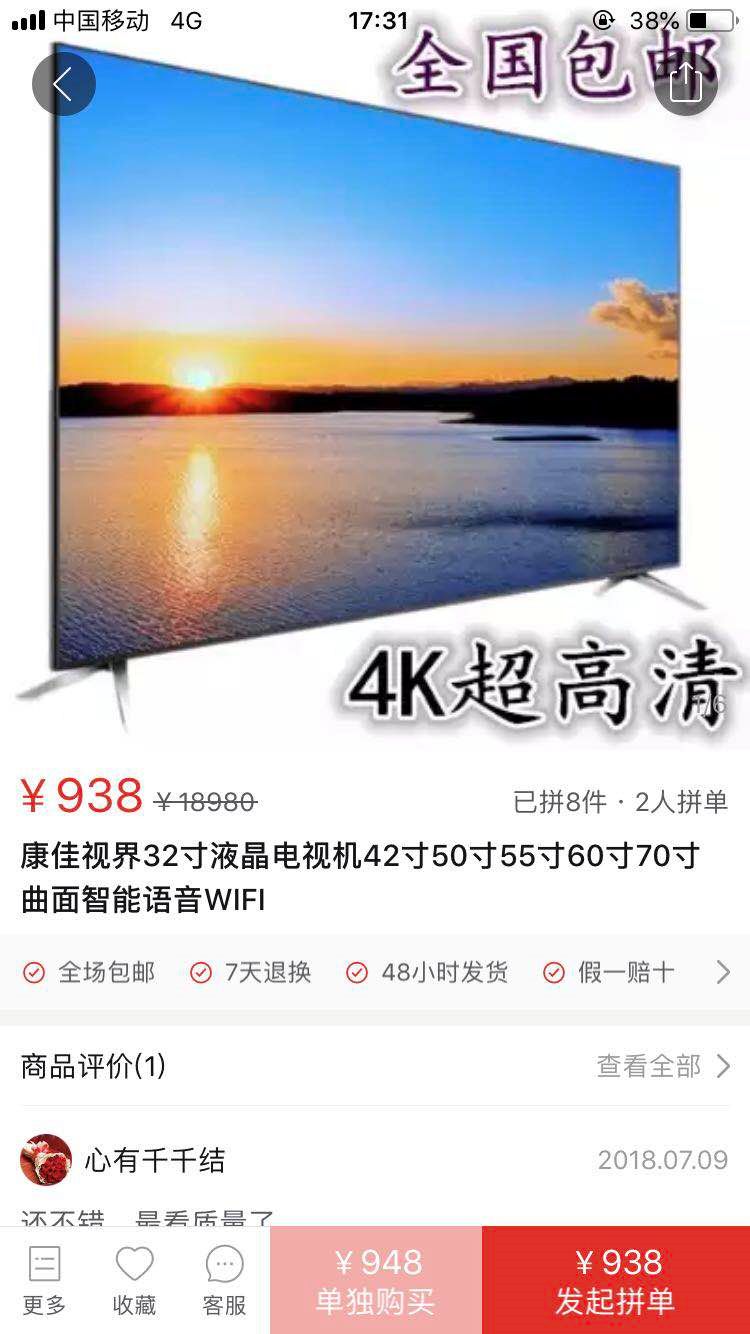
Task: Expand the service guarantees chevron
Action: (722, 971)
